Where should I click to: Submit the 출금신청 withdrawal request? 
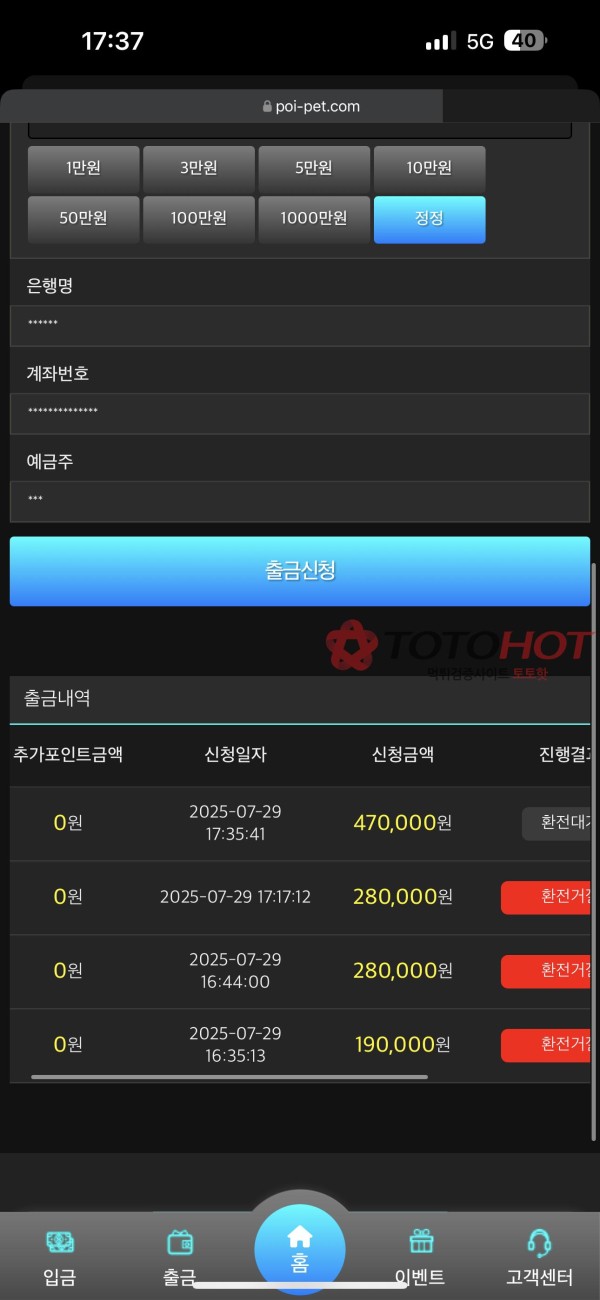click(300, 571)
